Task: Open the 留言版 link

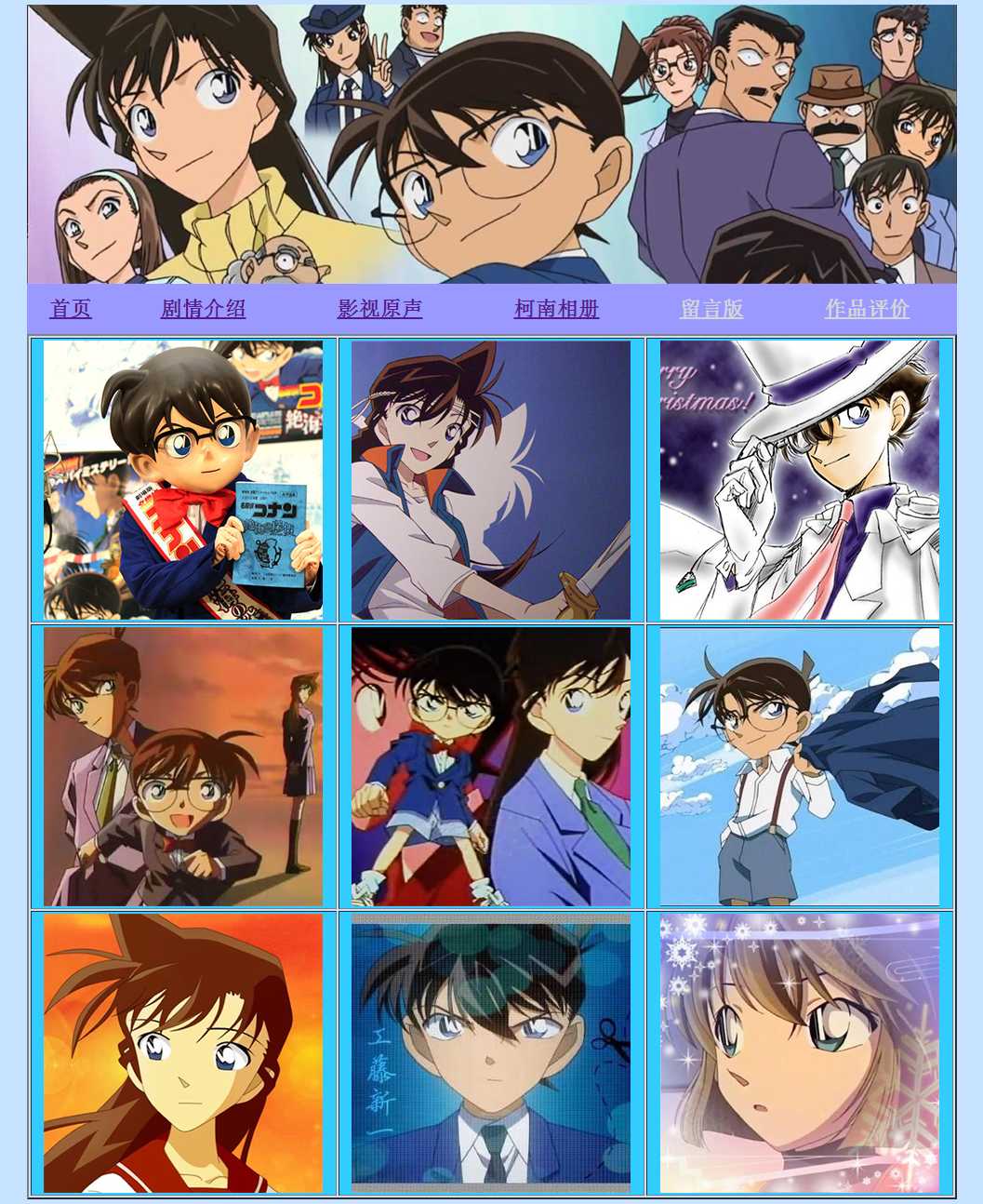Action: pyautogui.click(x=711, y=309)
